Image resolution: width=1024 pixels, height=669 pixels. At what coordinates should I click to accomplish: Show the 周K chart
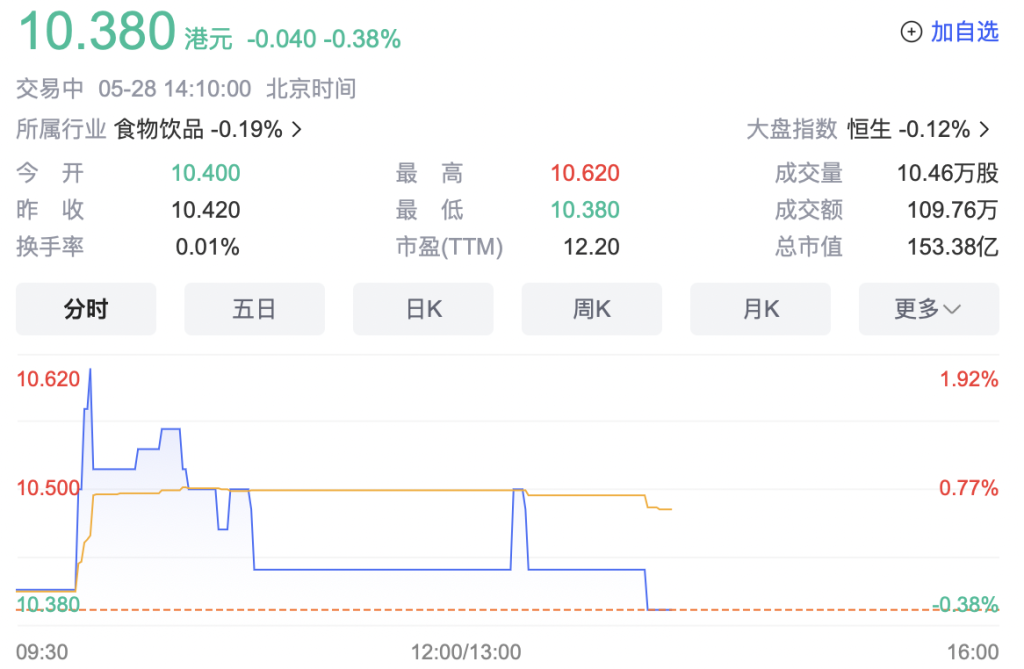pos(592,309)
